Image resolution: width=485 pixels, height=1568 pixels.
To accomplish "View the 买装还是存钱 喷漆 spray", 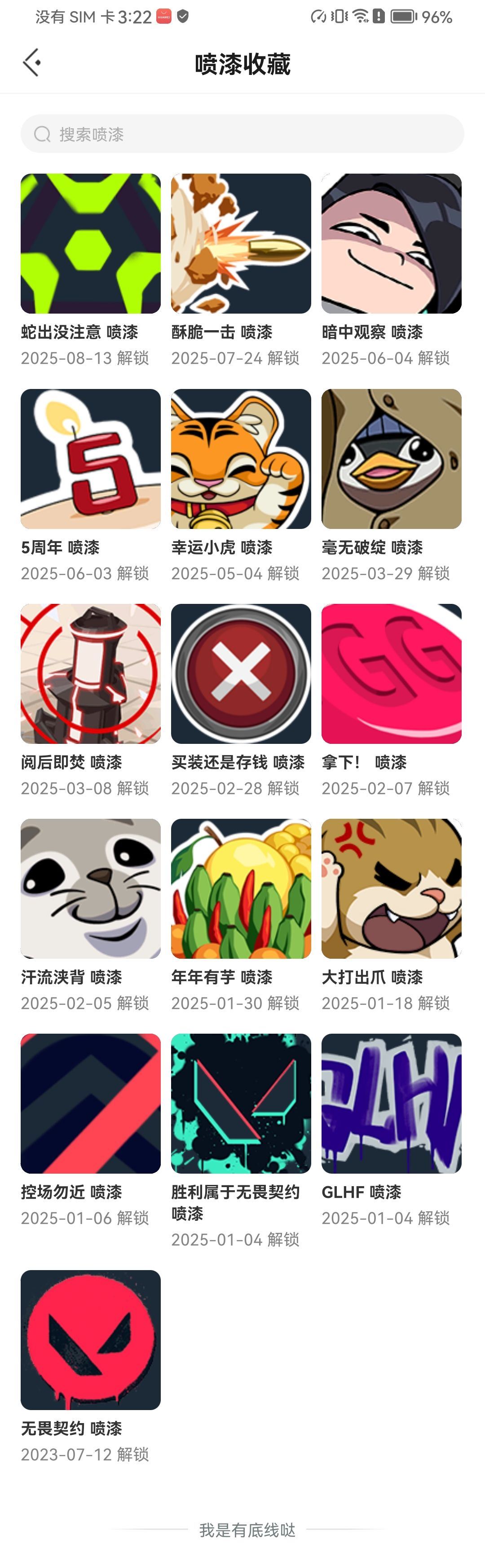I will (x=241, y=674).
